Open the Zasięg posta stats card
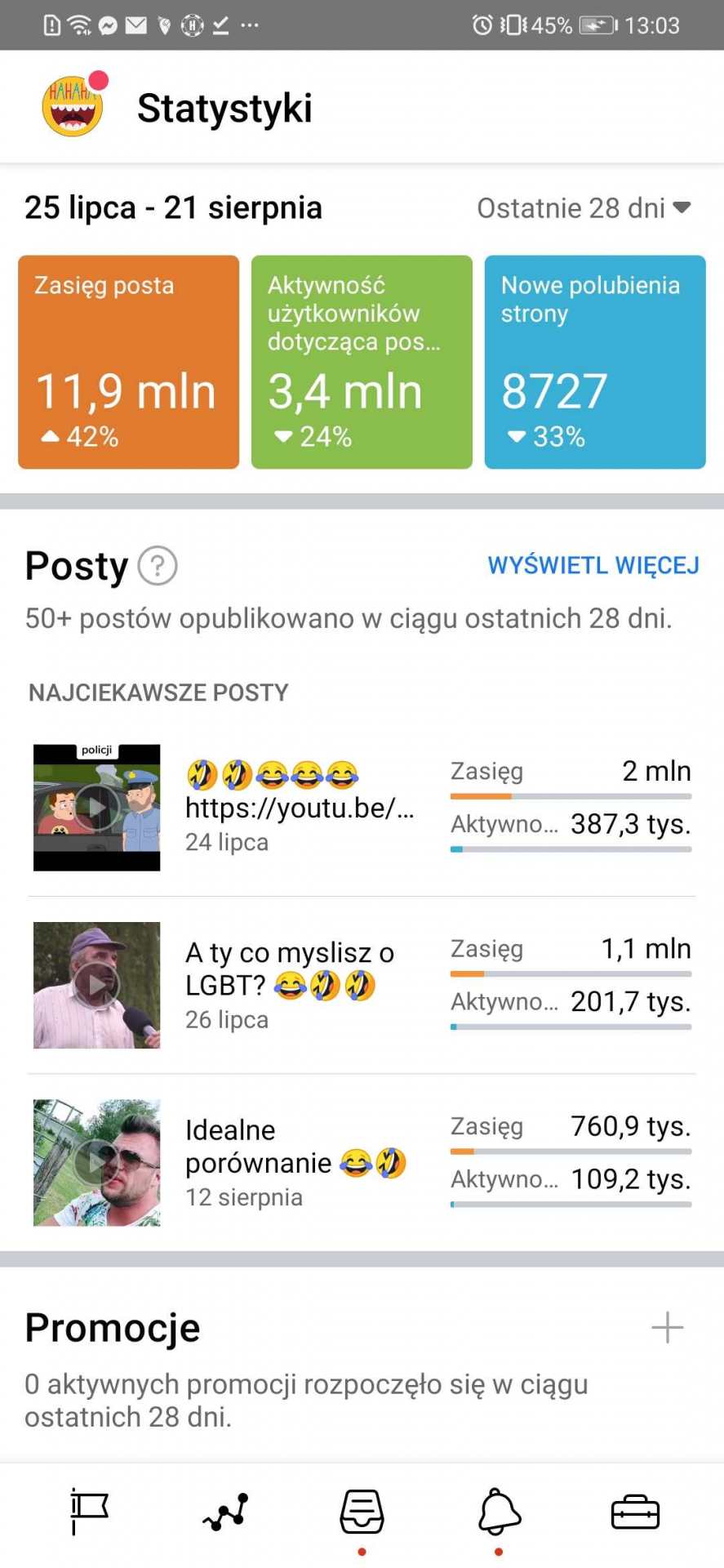 128,362
